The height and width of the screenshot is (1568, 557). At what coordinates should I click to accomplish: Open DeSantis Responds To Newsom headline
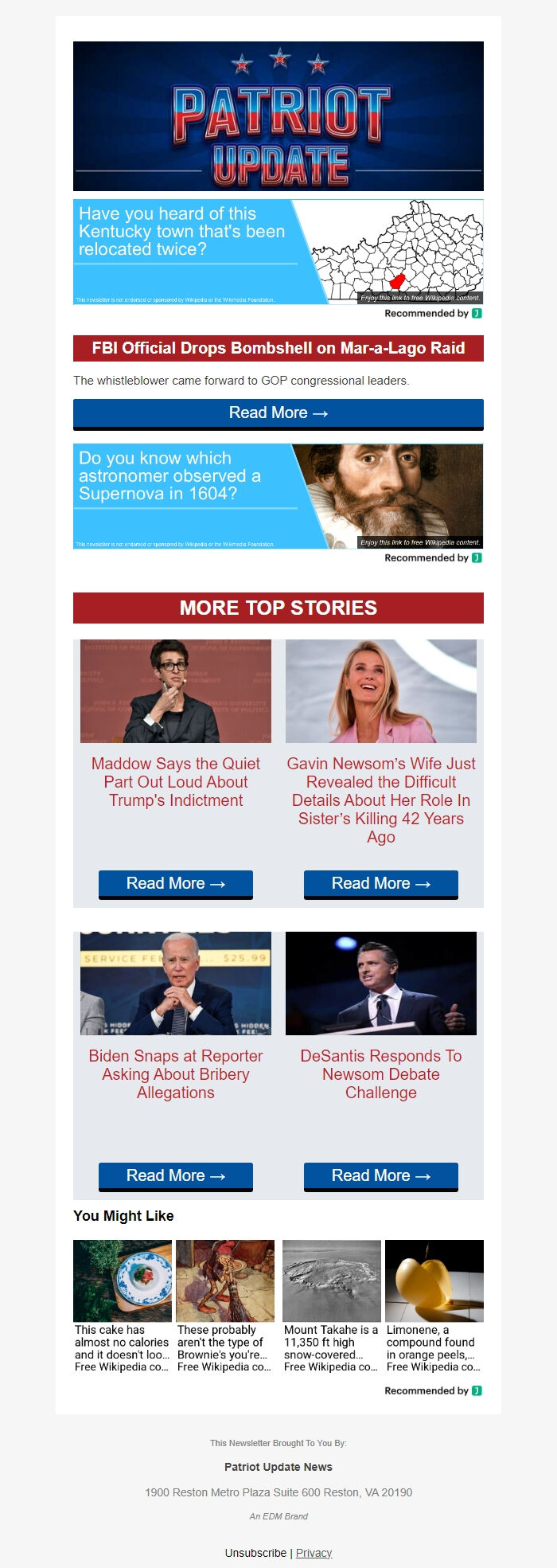tap(381, 1073)
